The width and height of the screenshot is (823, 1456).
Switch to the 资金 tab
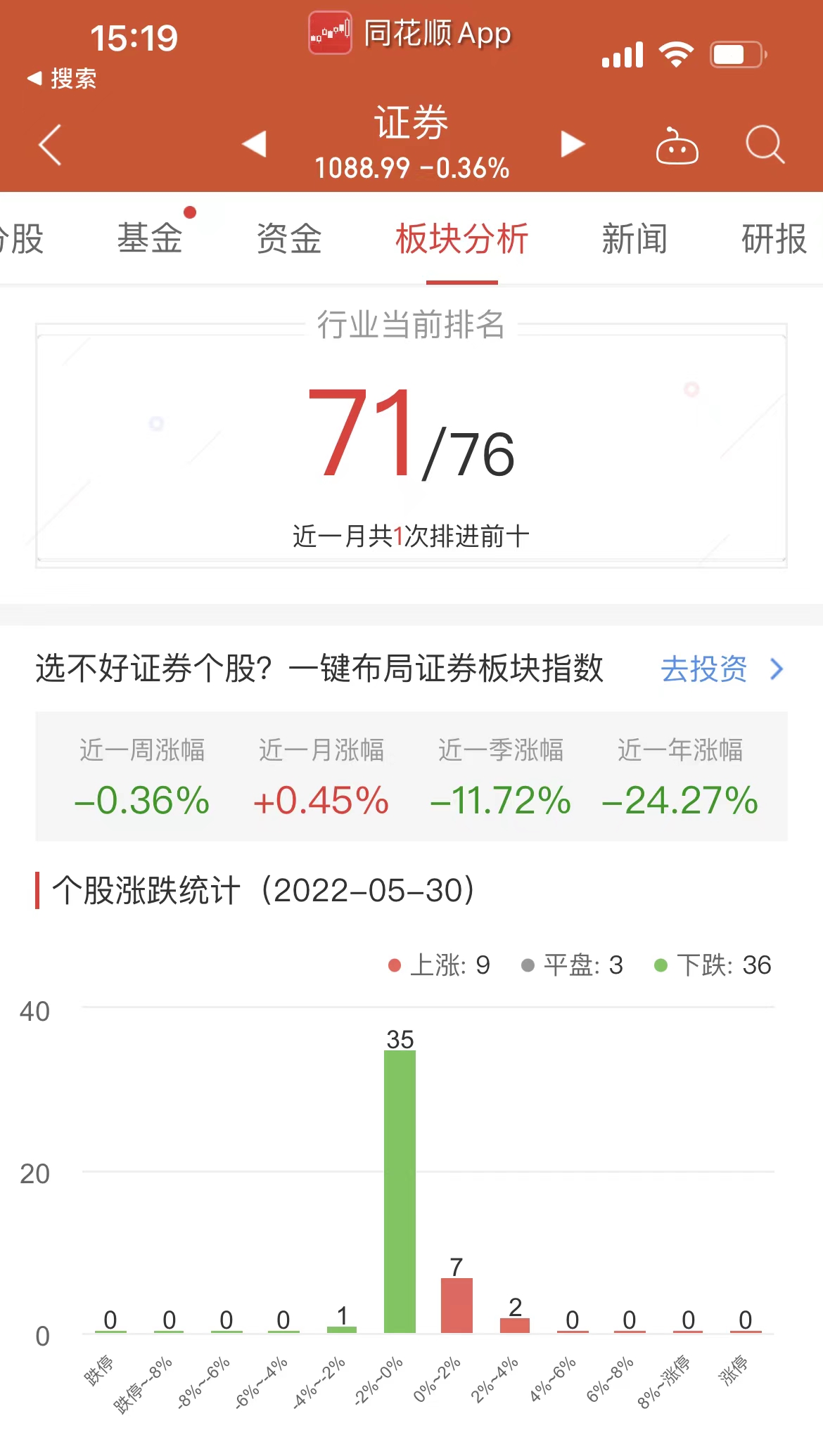point(289,238)
